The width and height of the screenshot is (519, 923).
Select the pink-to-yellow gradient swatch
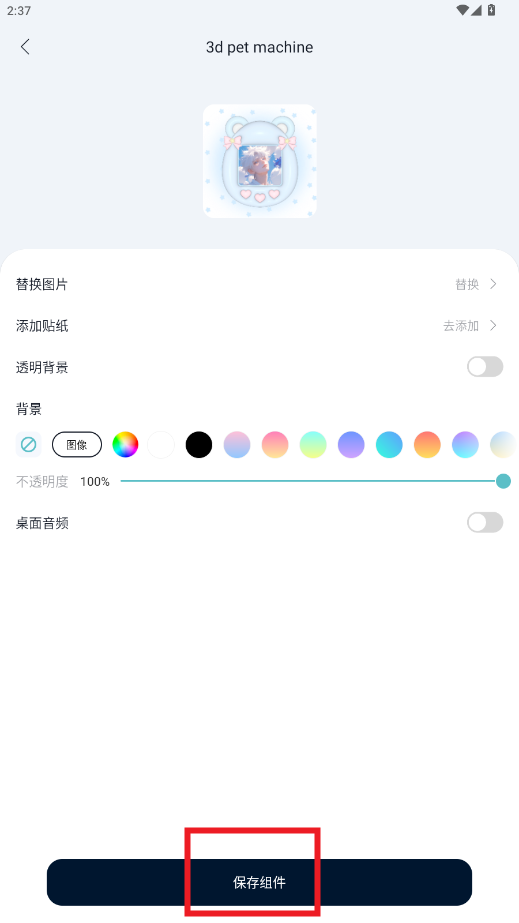(275, 444)
